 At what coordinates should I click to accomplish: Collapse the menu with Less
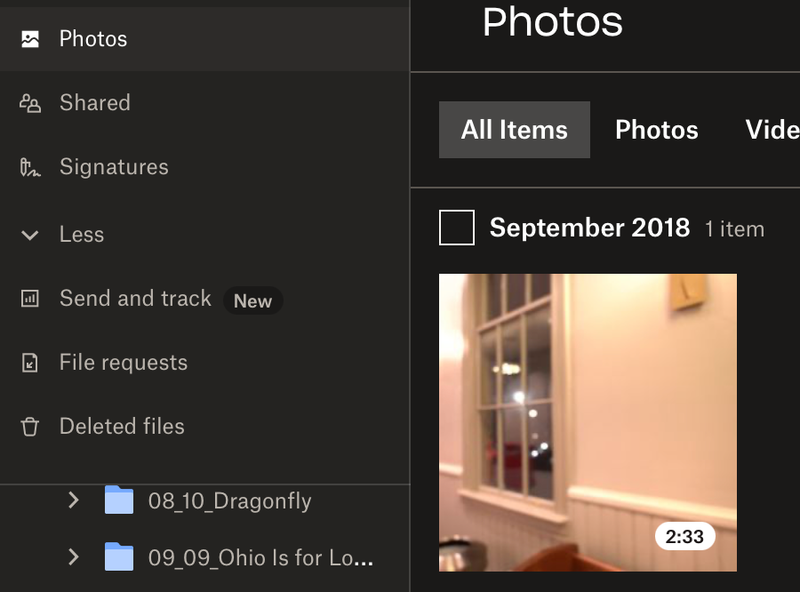click(80, 235)
